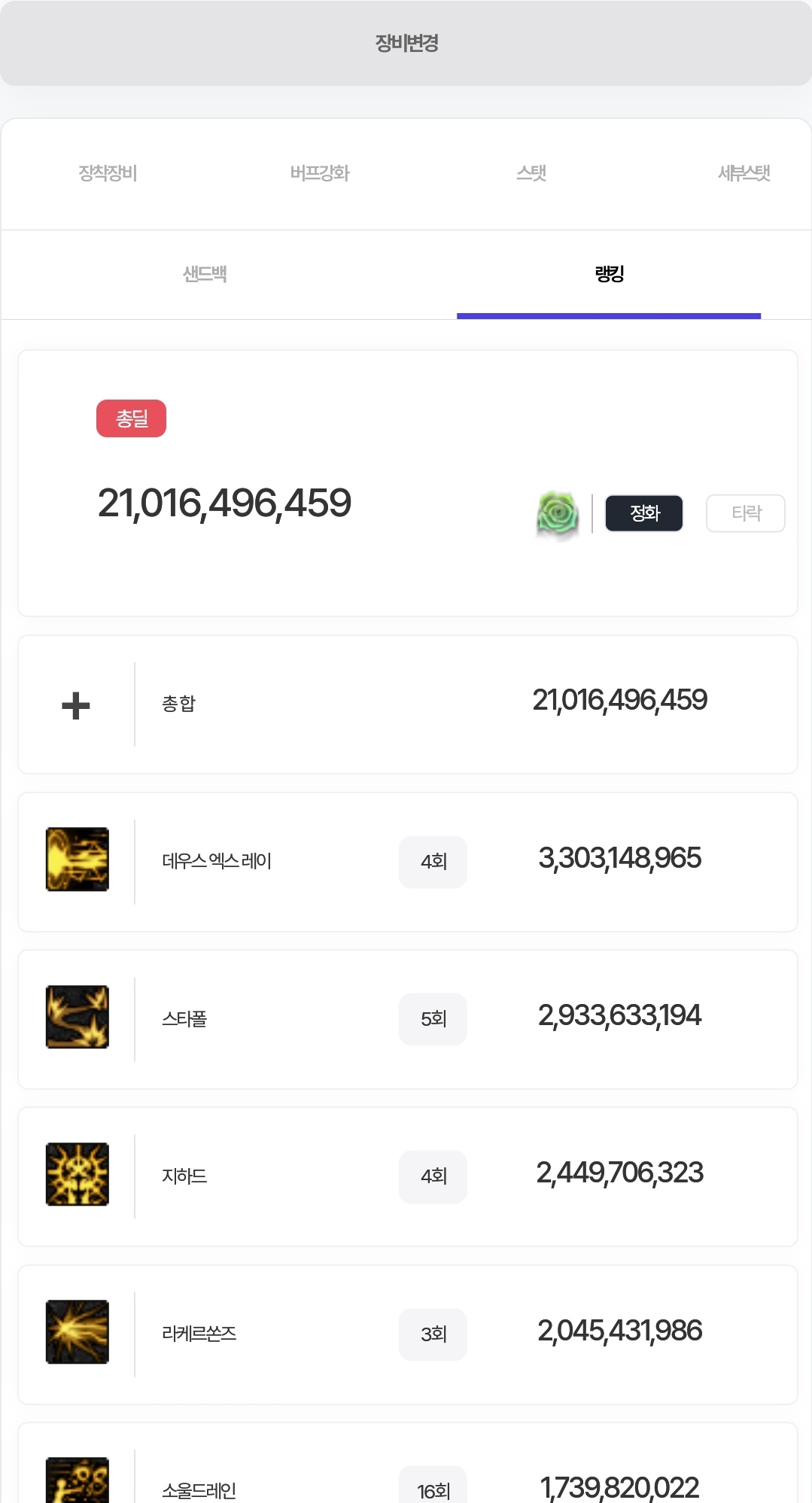The height and width of the screenshot is (1503, 812).
Task: Tap the 장비변경 button
Action: tap(406, 43)
